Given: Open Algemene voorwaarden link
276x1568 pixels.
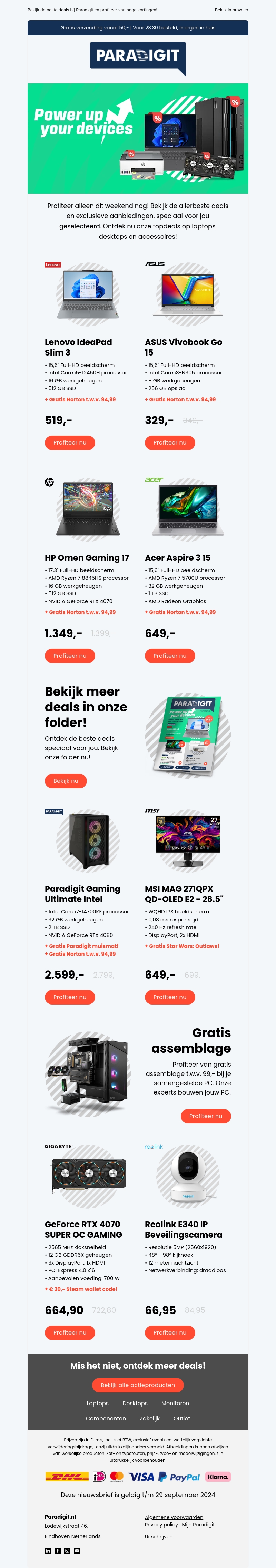Looking at the screenshot, I should (174, 1517).
